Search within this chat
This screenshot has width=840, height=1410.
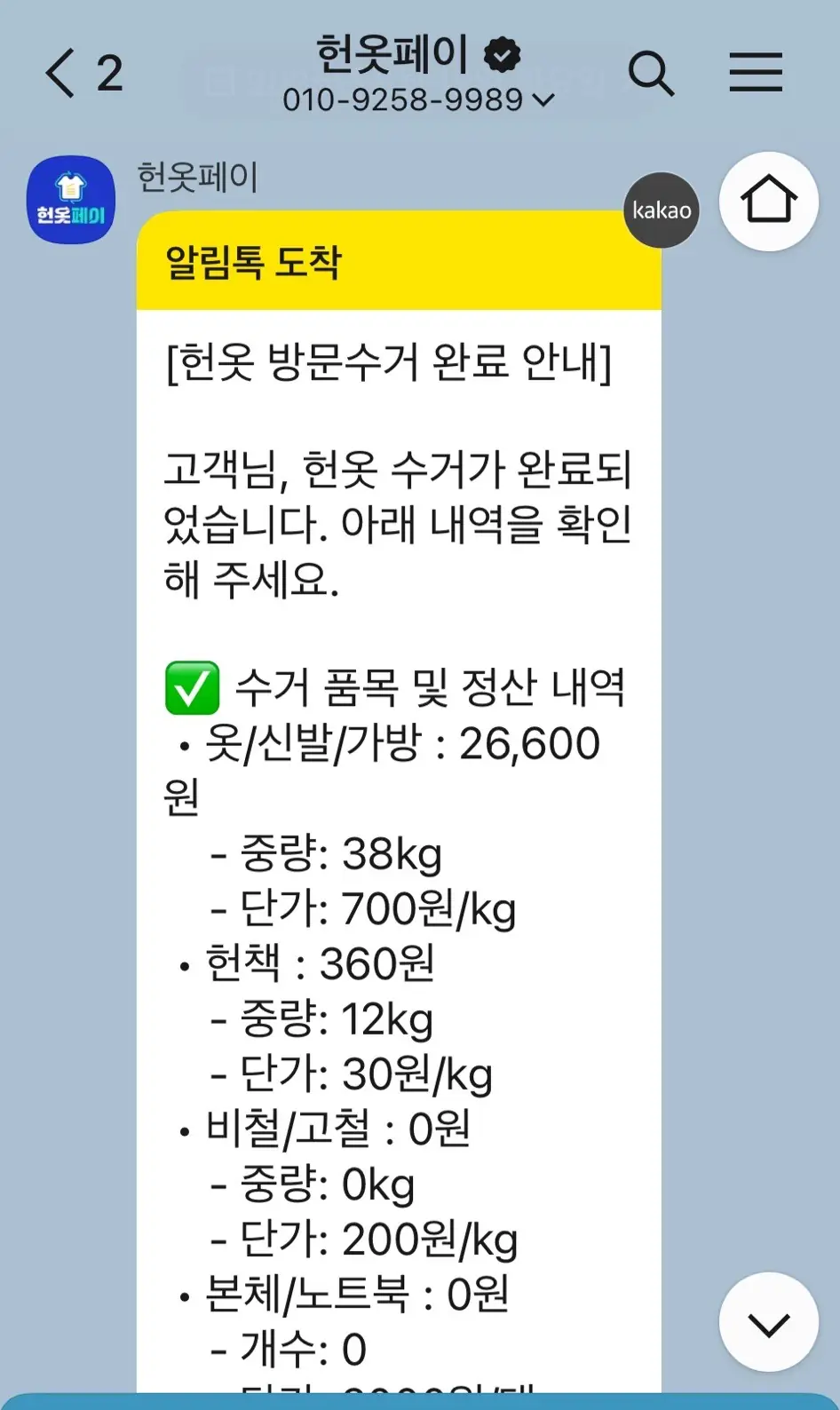(651, 73)
